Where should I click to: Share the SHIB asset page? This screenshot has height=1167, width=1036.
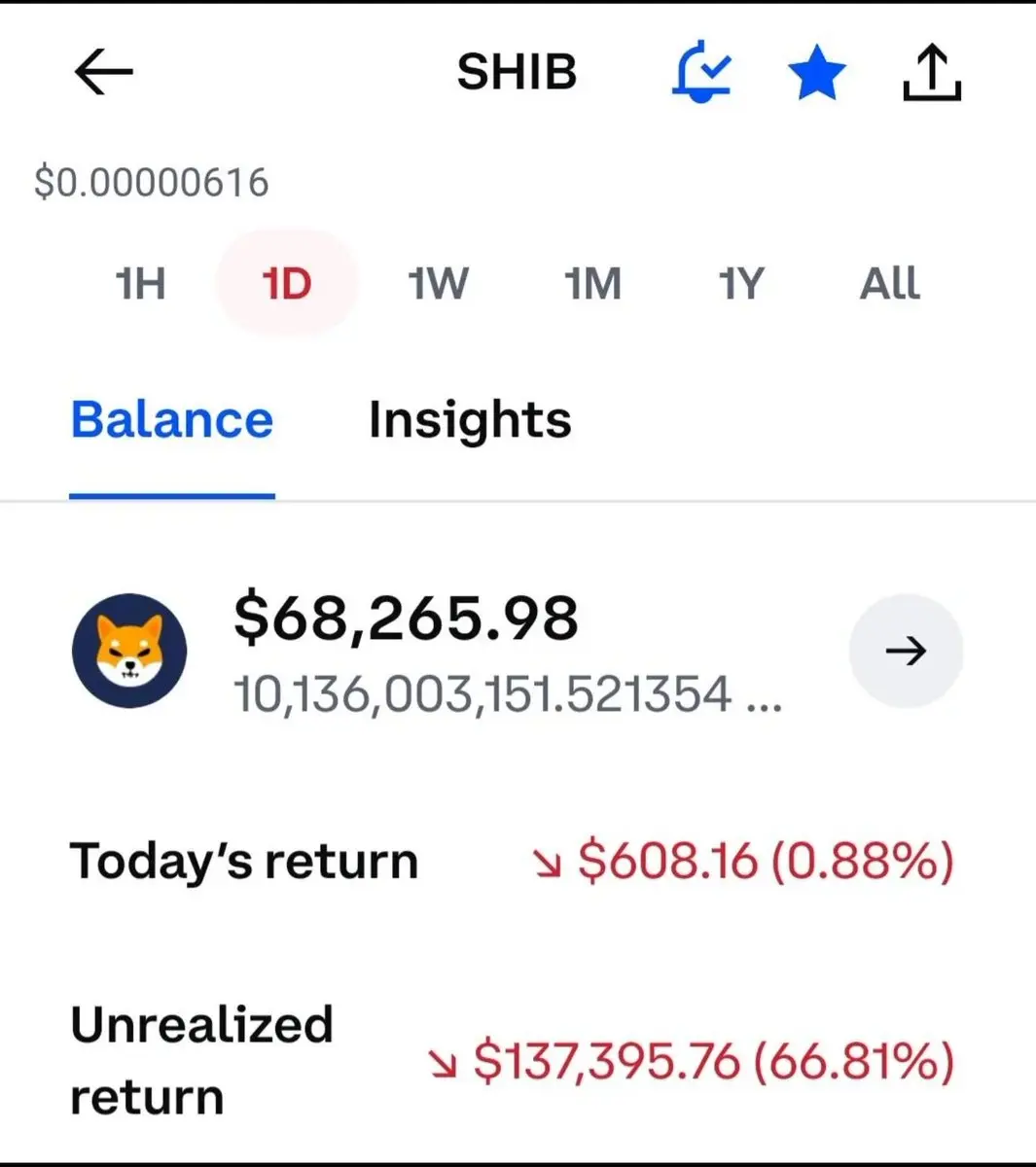(932, 73)
